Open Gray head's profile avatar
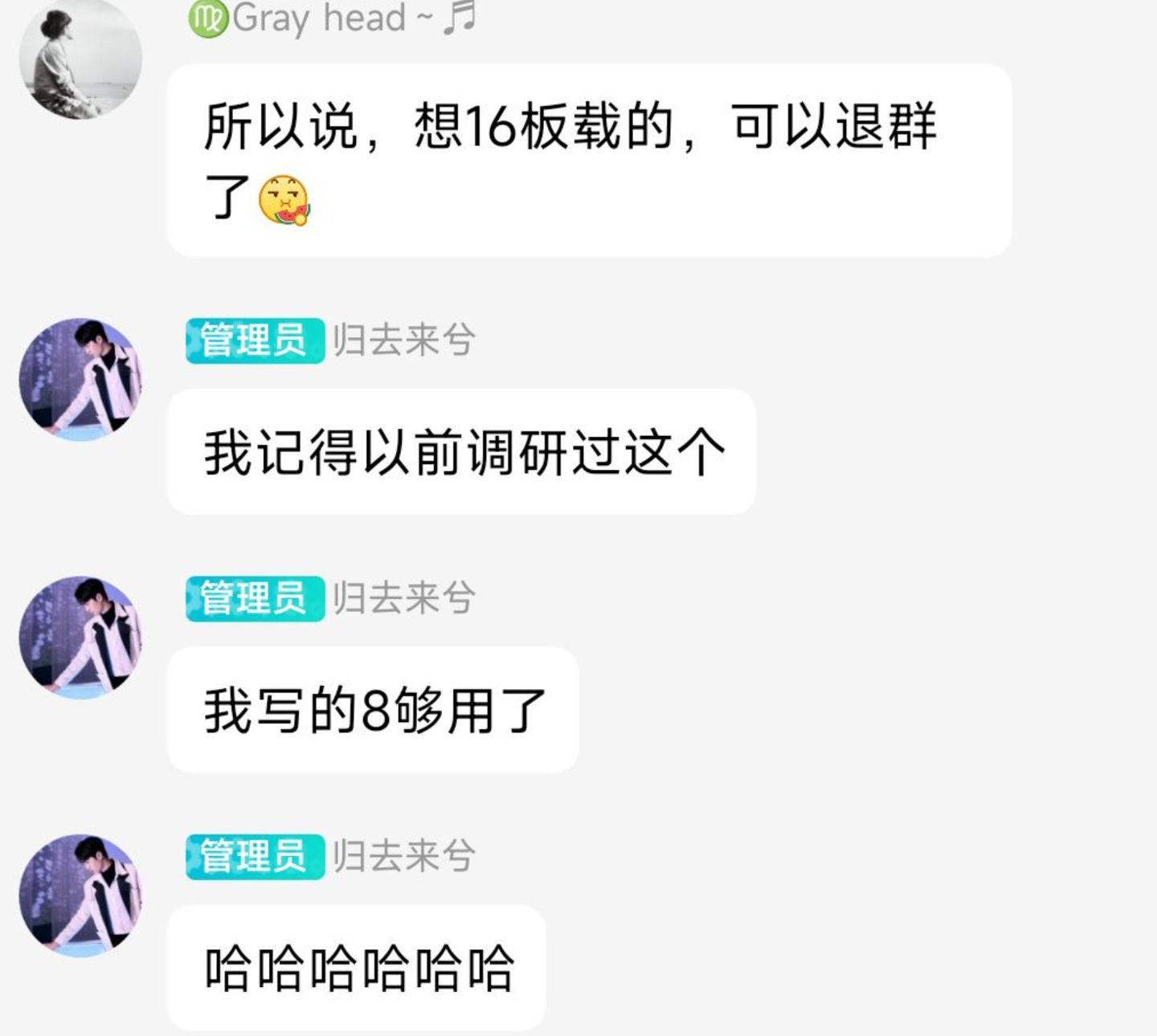 pyautogui.click(x=80, y=59)
